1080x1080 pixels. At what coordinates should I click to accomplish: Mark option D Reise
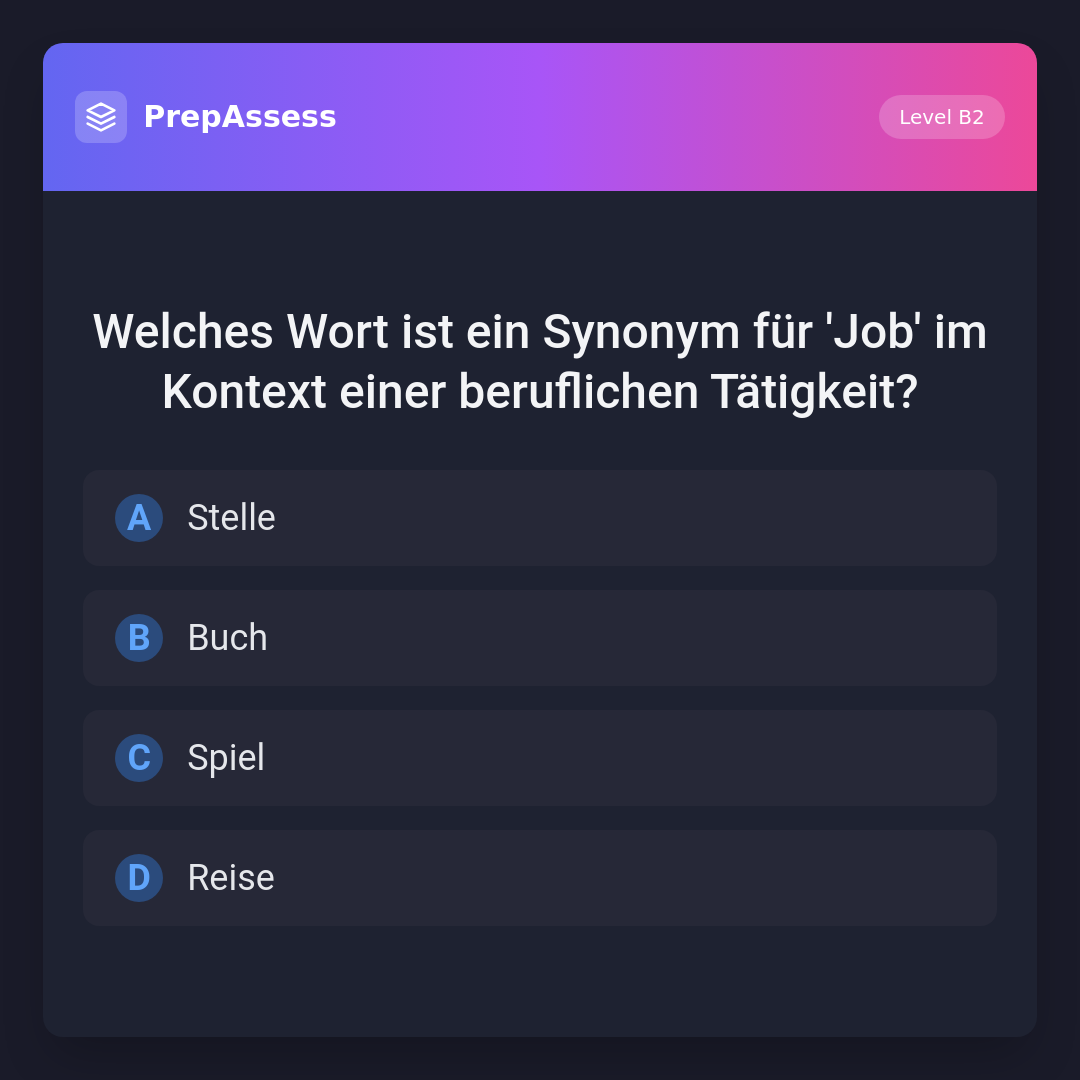click(540, 878)
